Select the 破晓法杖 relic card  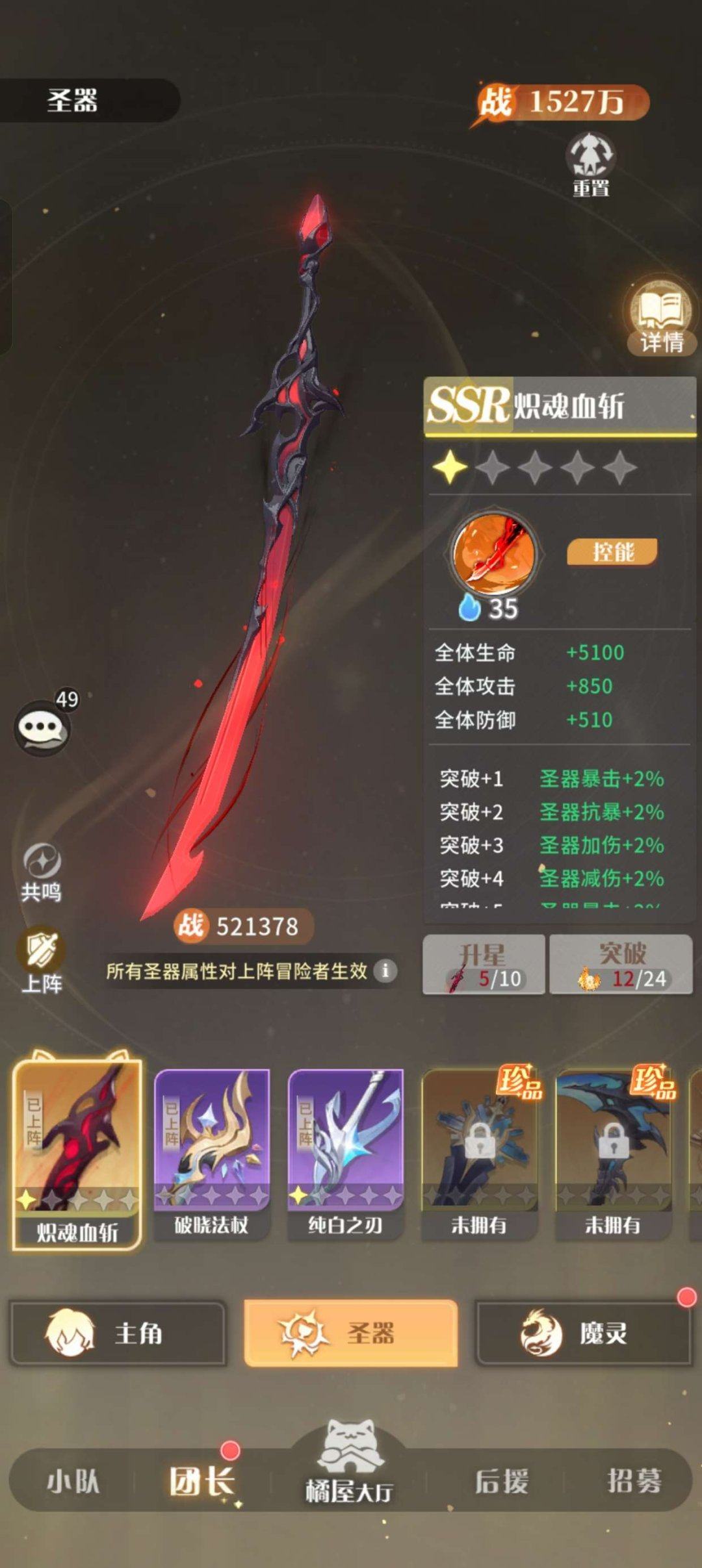[212, 1151]
